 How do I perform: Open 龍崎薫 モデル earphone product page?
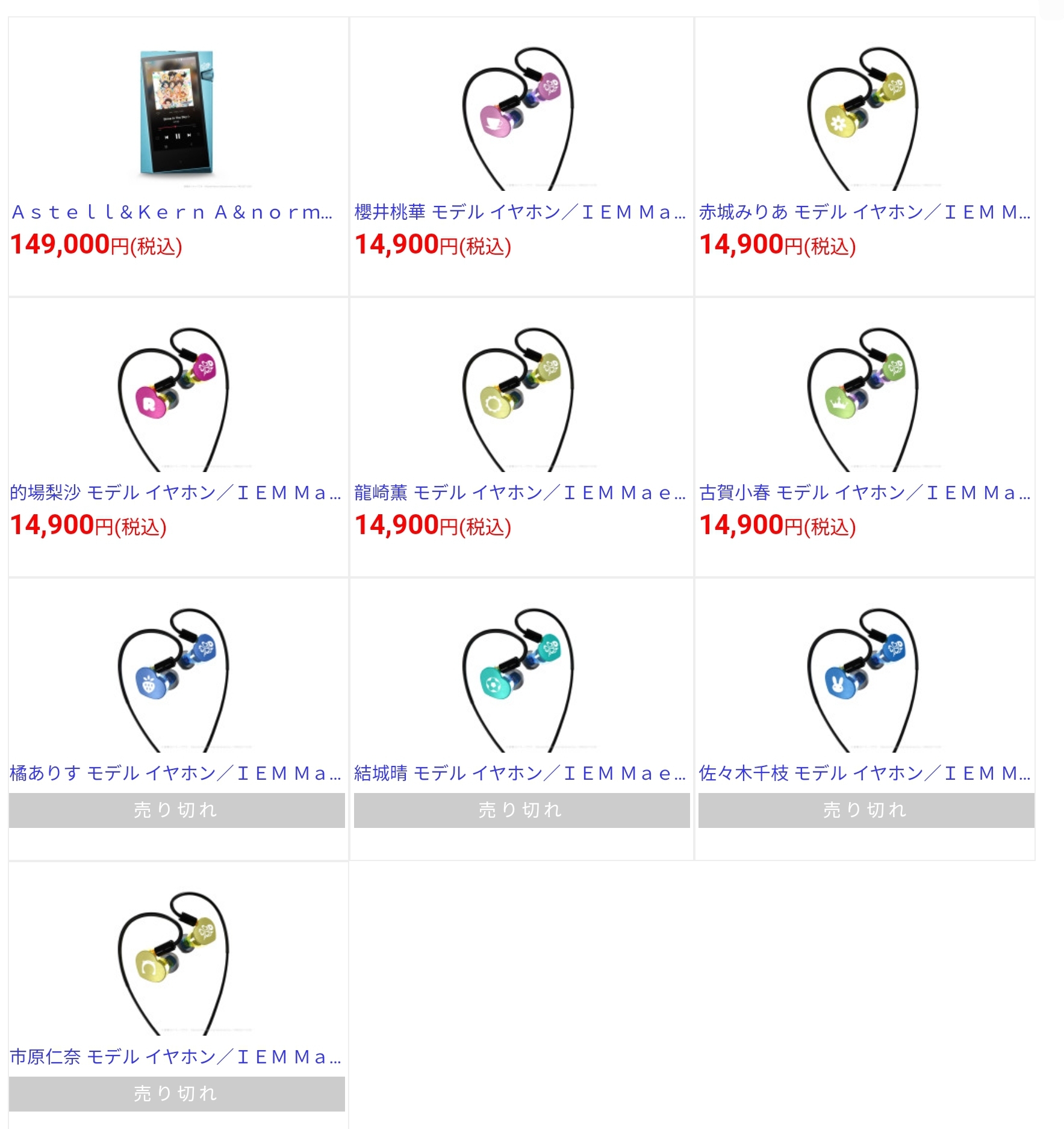click(x=520, y=493)
